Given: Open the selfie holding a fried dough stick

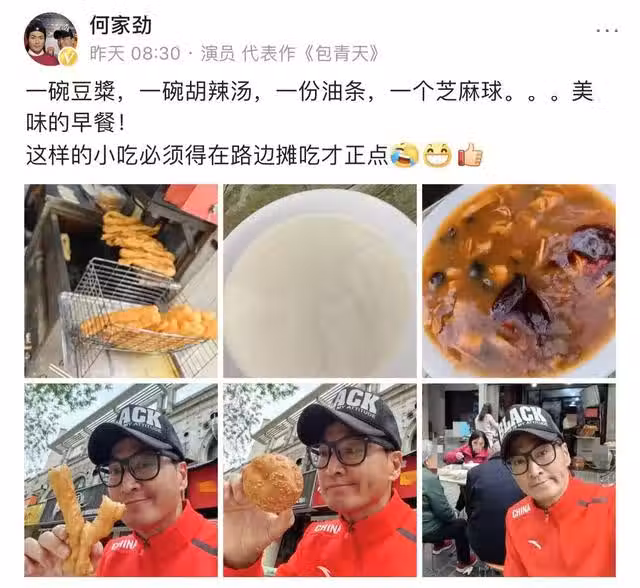Looking at the screenshot, I should click(121, 480).
